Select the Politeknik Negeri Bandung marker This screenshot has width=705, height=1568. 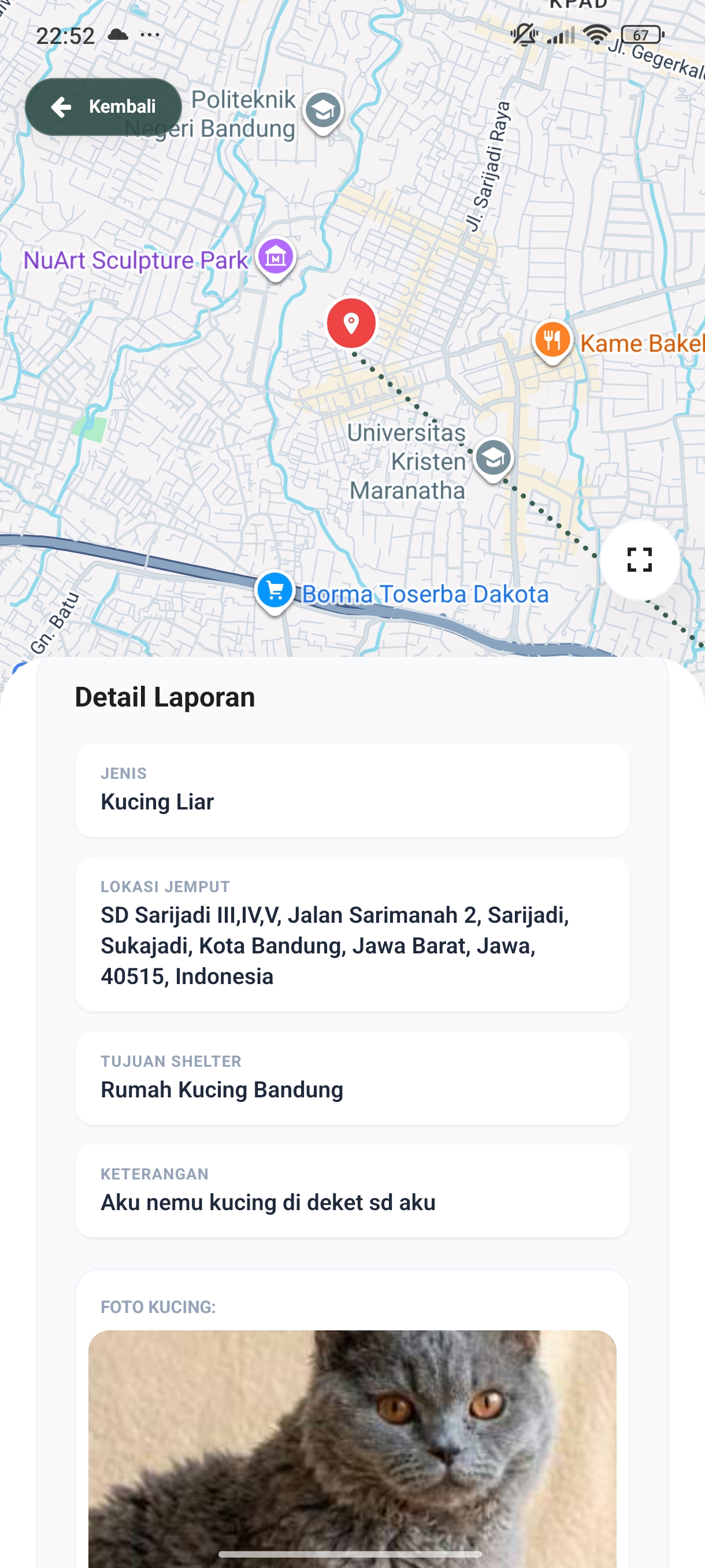point(323,111)
